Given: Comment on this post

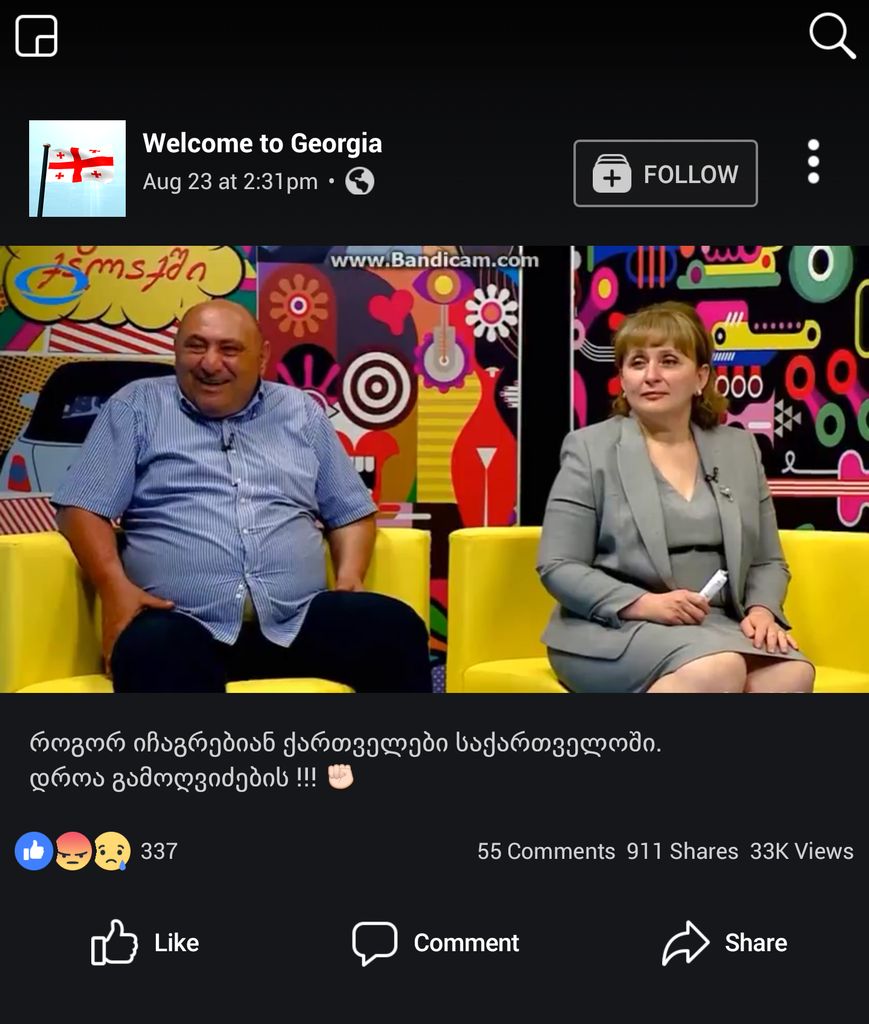Looking at the screenshot, I should [x=435, y=942].
